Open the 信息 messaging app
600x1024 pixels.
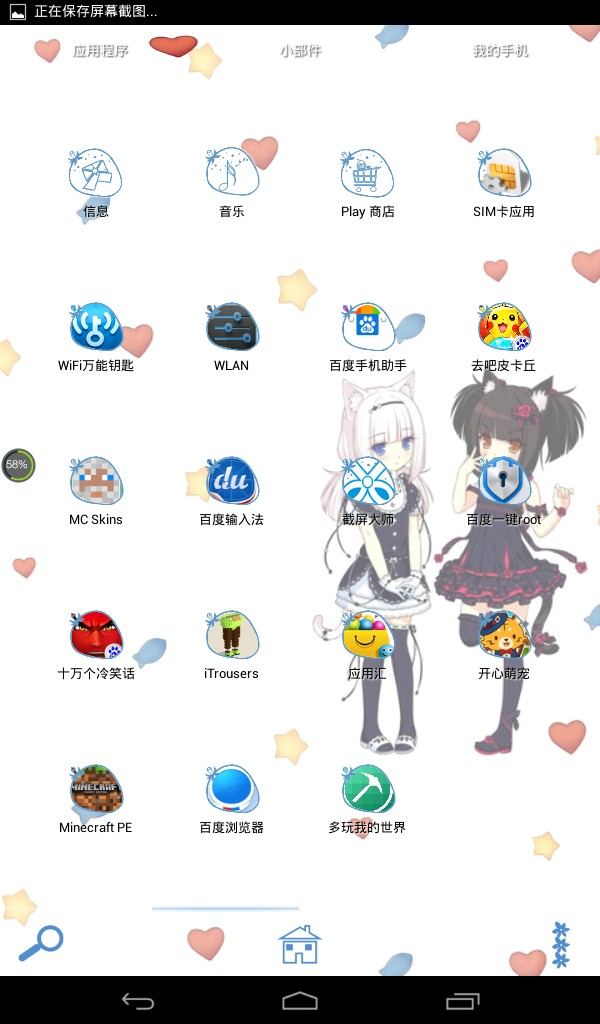(x=96, y=180)
